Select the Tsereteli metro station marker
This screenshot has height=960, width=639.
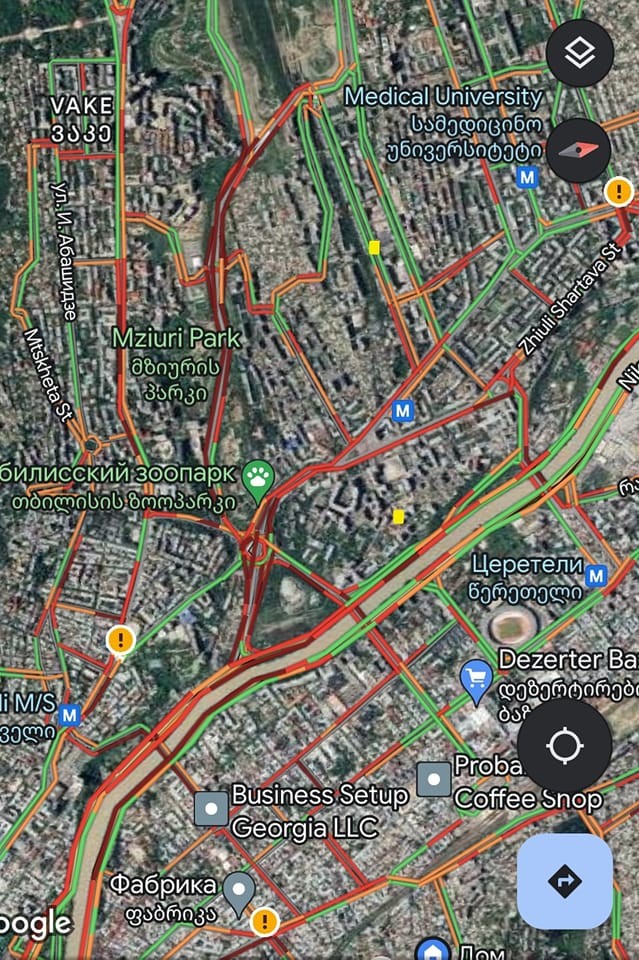tap(596, 576)
